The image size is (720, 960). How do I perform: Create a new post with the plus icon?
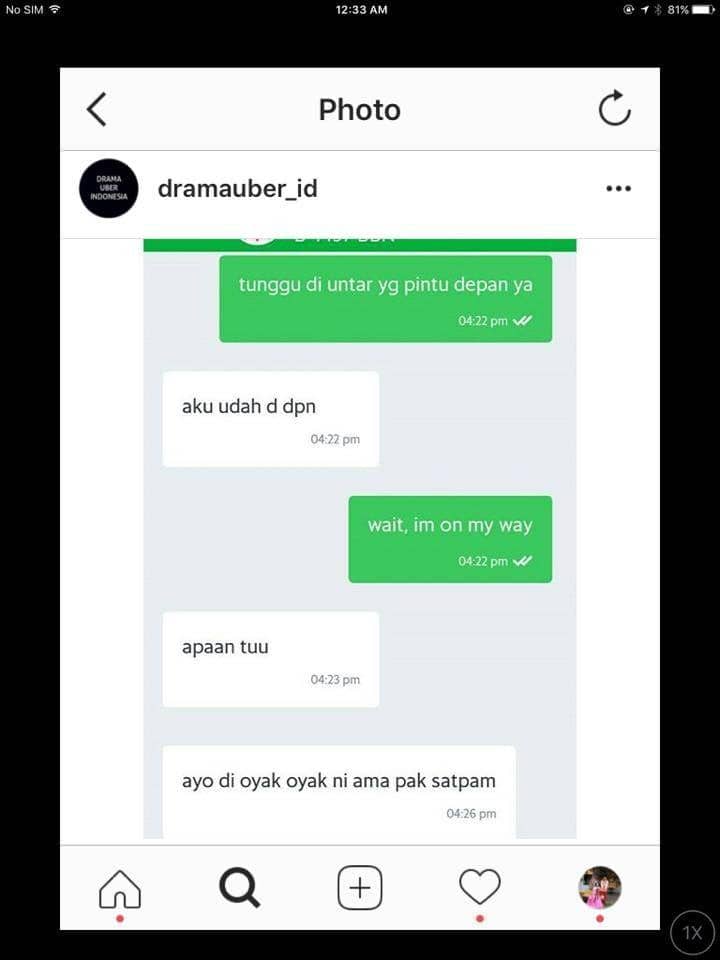(x=360, y=888)
